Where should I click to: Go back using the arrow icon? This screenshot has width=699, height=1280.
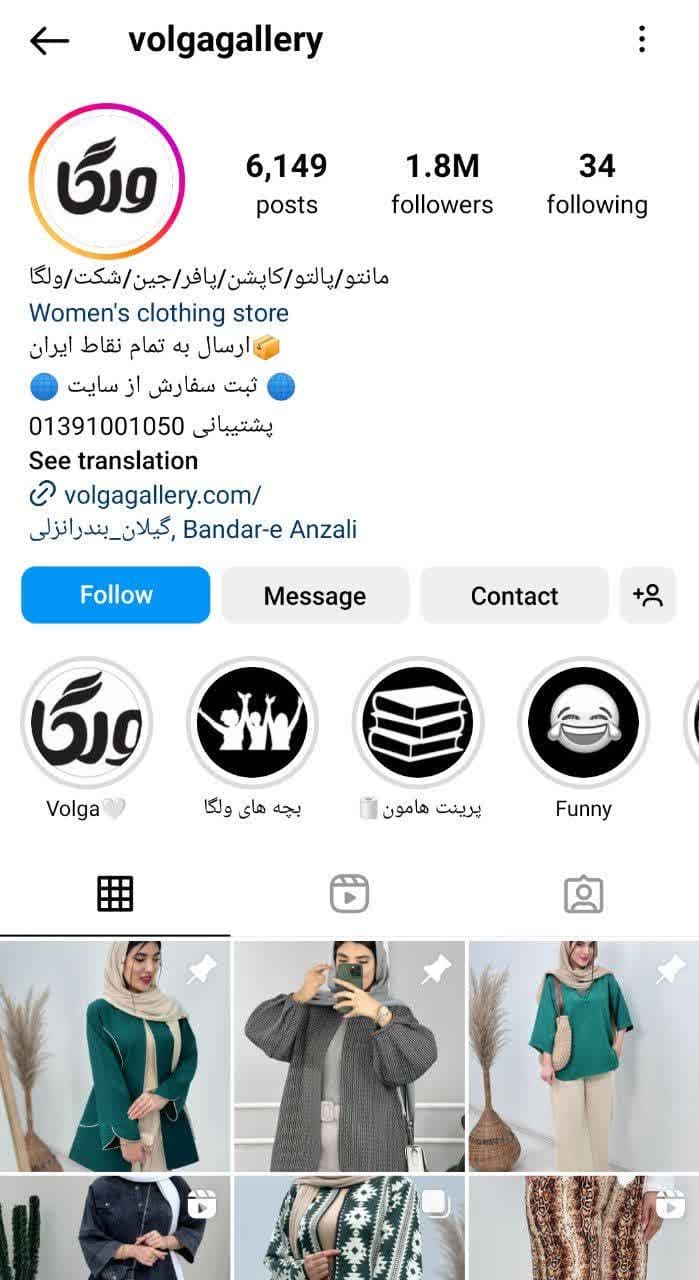click(49, 41)
